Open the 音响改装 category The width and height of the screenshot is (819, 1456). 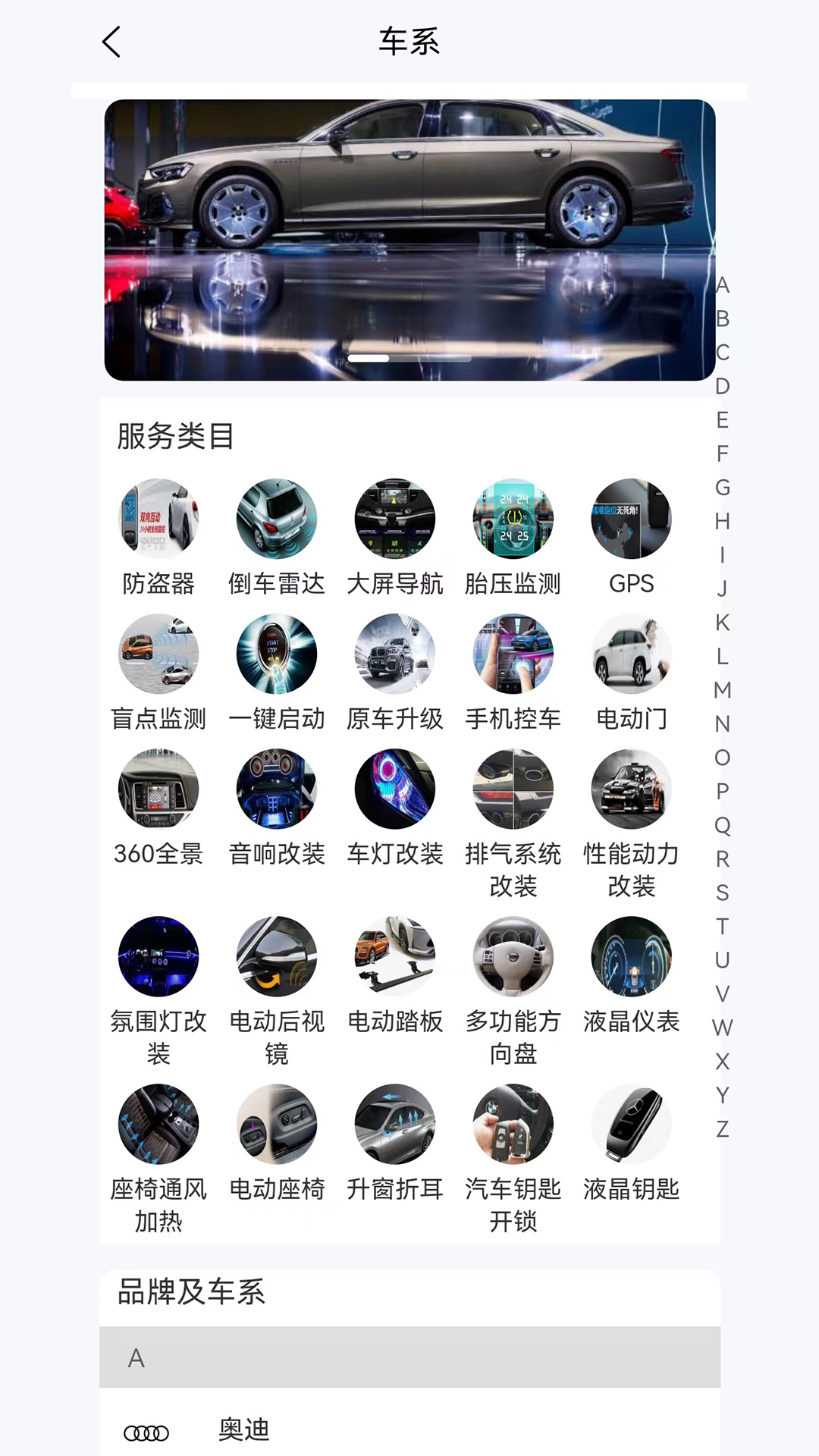point(277,789)
